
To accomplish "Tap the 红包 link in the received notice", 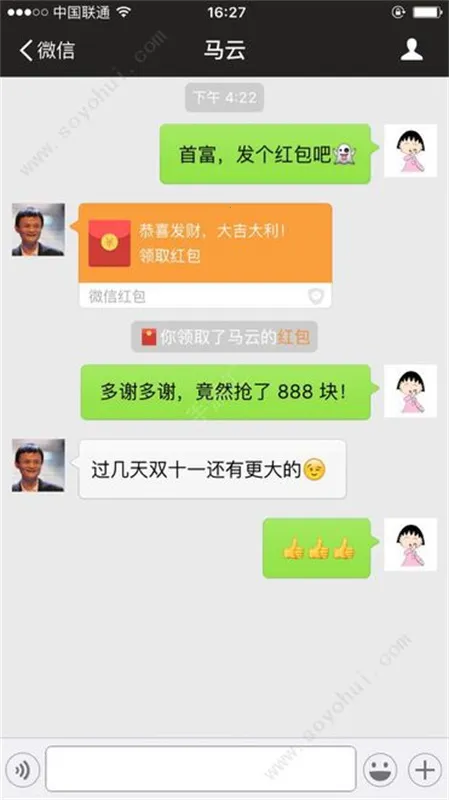I will coord(293,337).
